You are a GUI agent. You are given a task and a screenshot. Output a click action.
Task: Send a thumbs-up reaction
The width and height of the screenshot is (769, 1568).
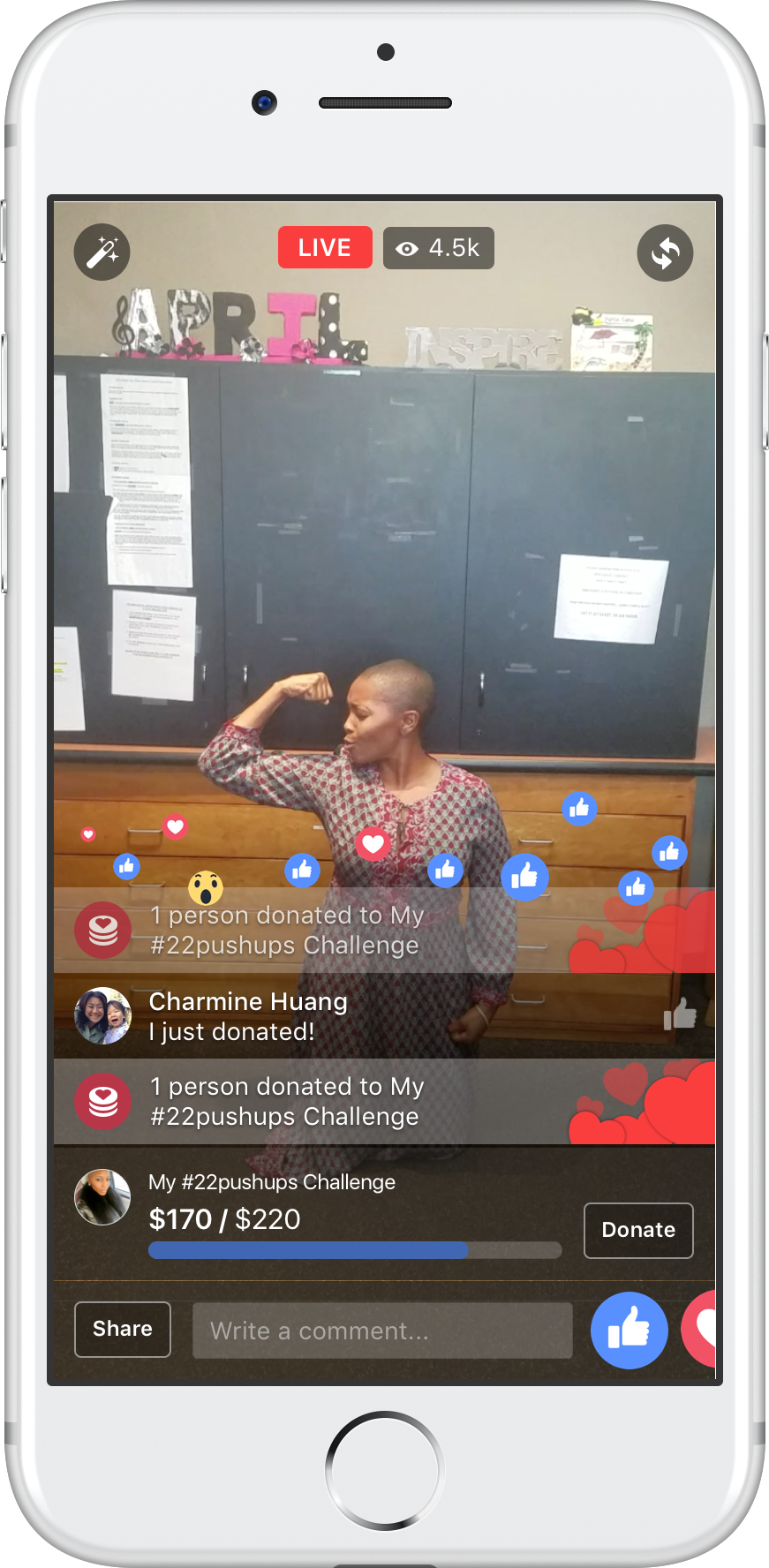point(629,1330)
